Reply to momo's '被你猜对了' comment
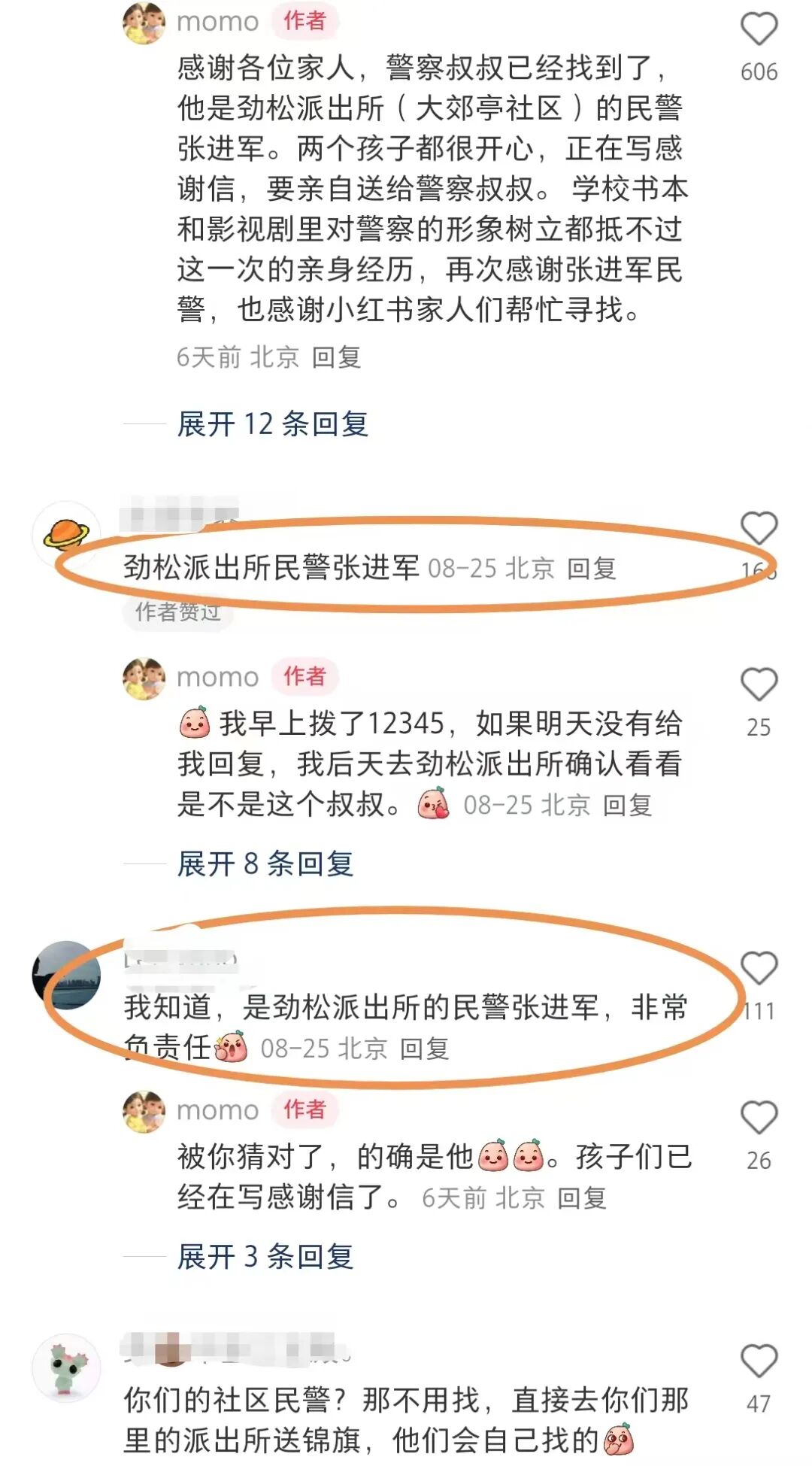 pyautogui.click(x=581, y=1197)
